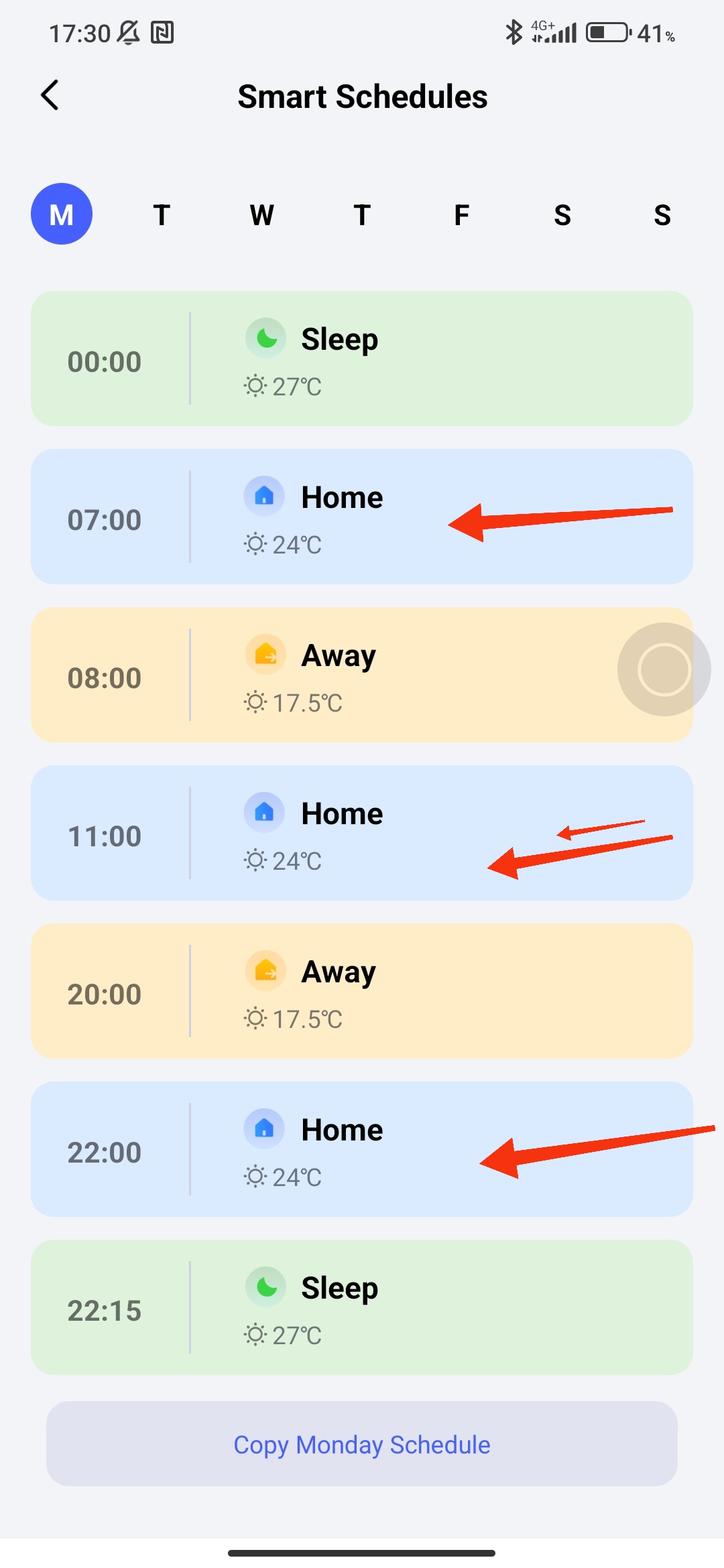The height and width of the screenshot is (1568, 724).
Task: Select the Monday day tab
Action: tap(62, 214)
